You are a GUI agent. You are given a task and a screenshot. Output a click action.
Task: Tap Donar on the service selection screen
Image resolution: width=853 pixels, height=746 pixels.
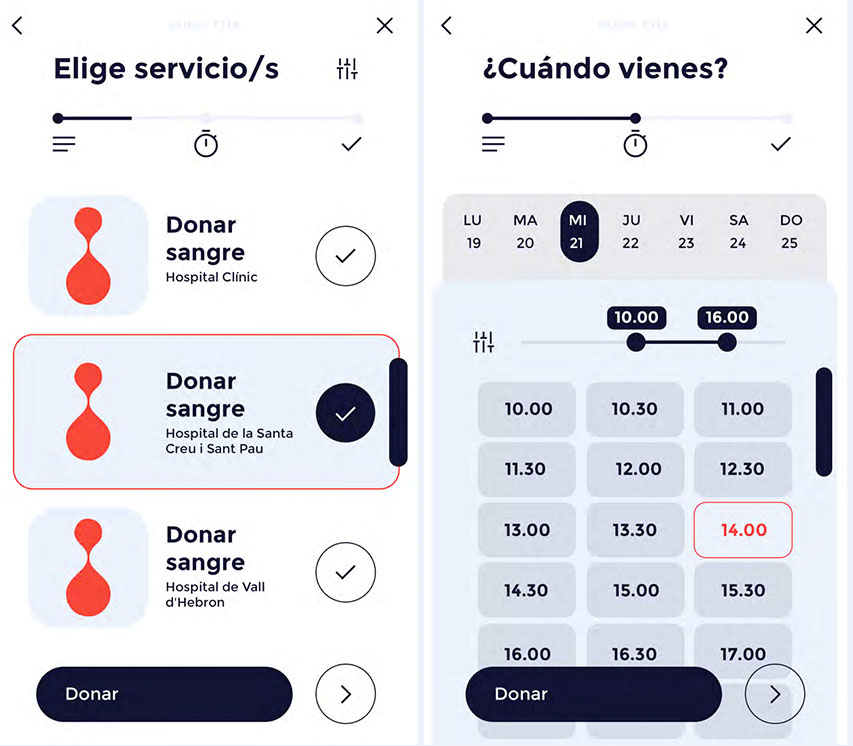(x=164, y=694)
